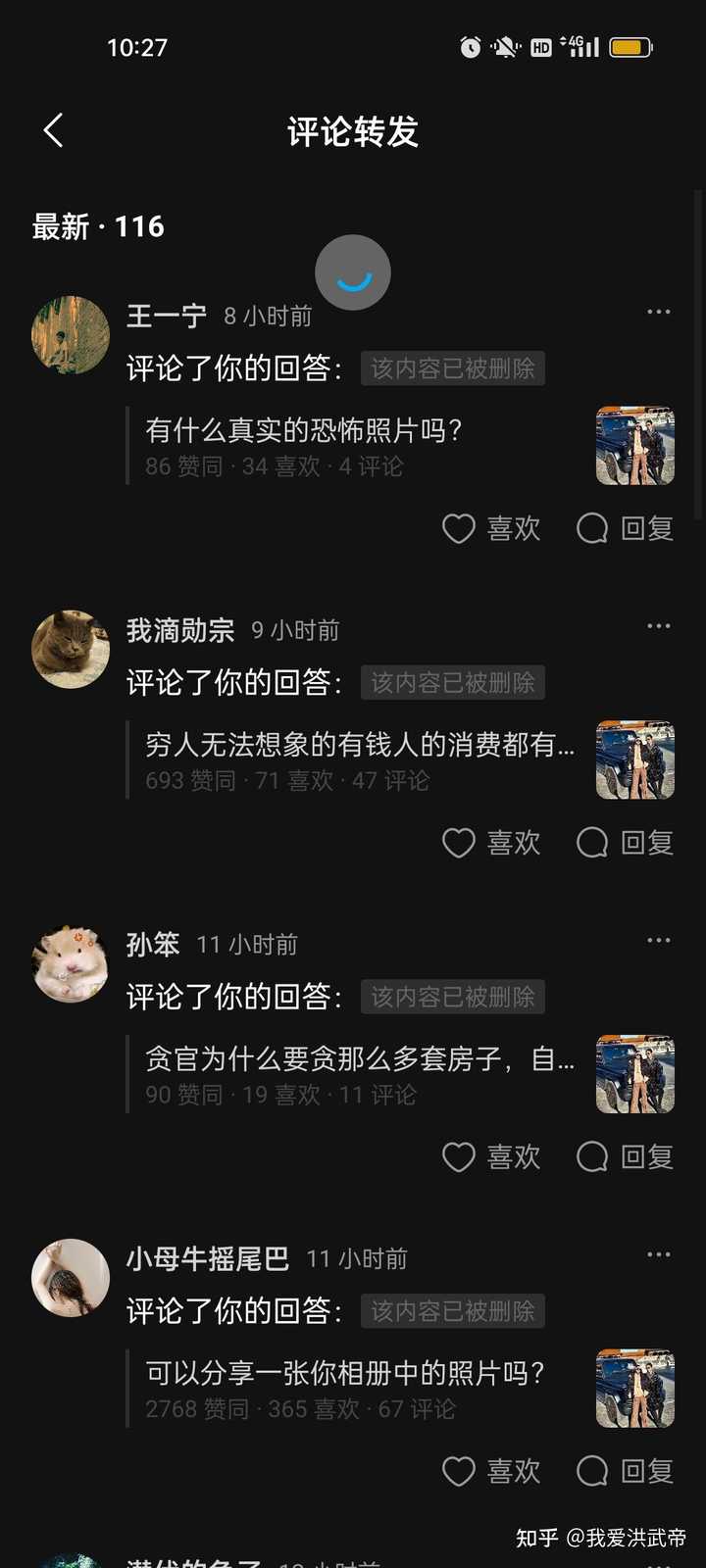Reply to 我滴勋宗's comment
Screen dimensions: 706x1568
625,843
